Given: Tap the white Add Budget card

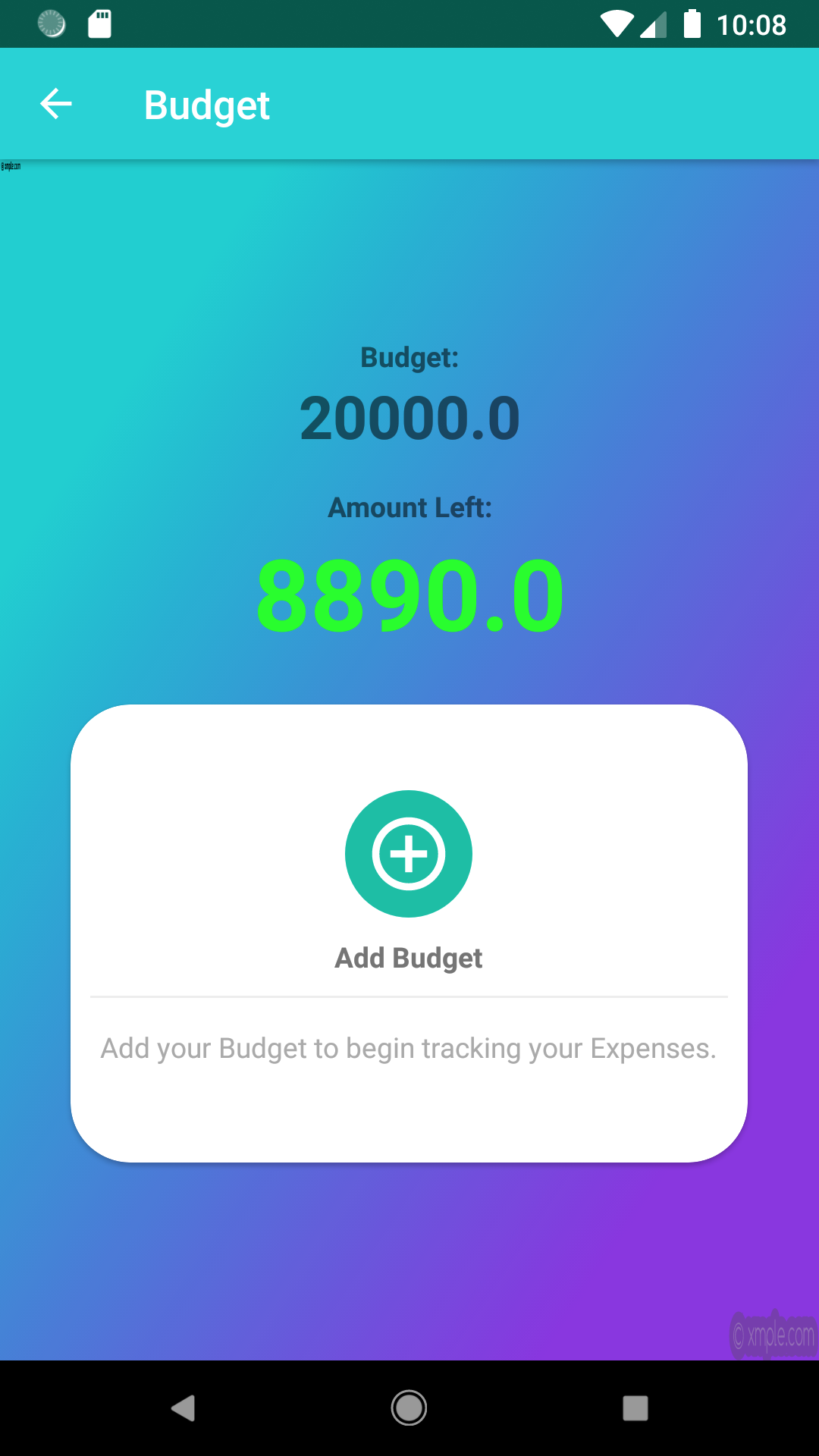Looking at the screenshot, I should point(409,933).
